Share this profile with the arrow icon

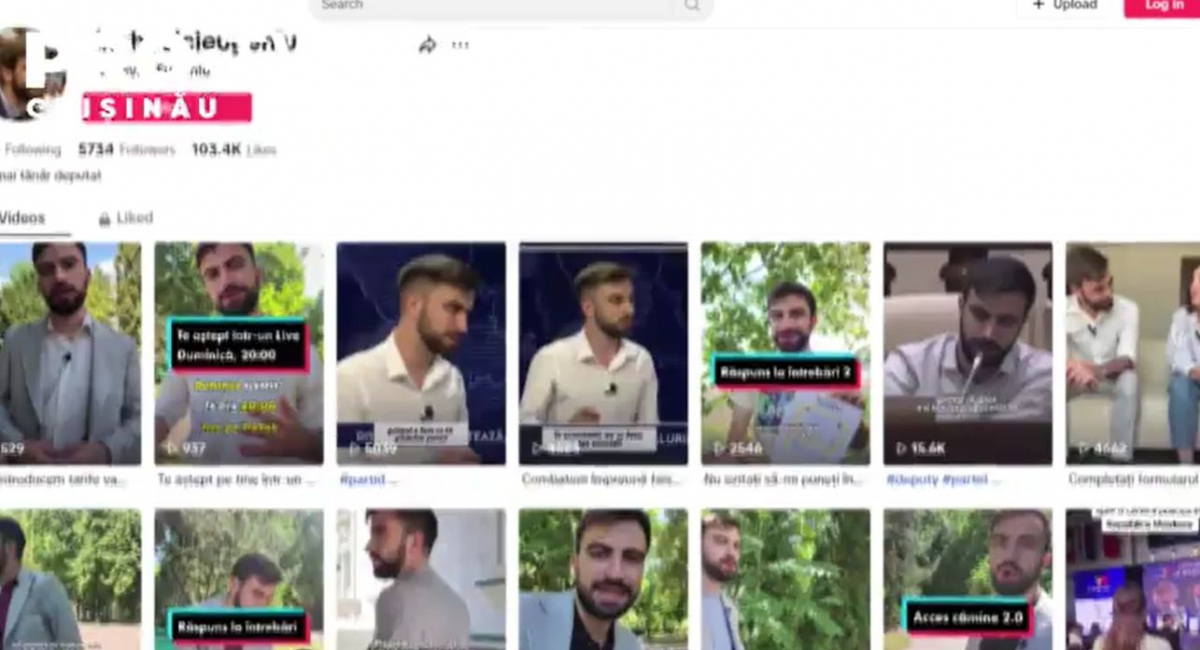[427, 45]
